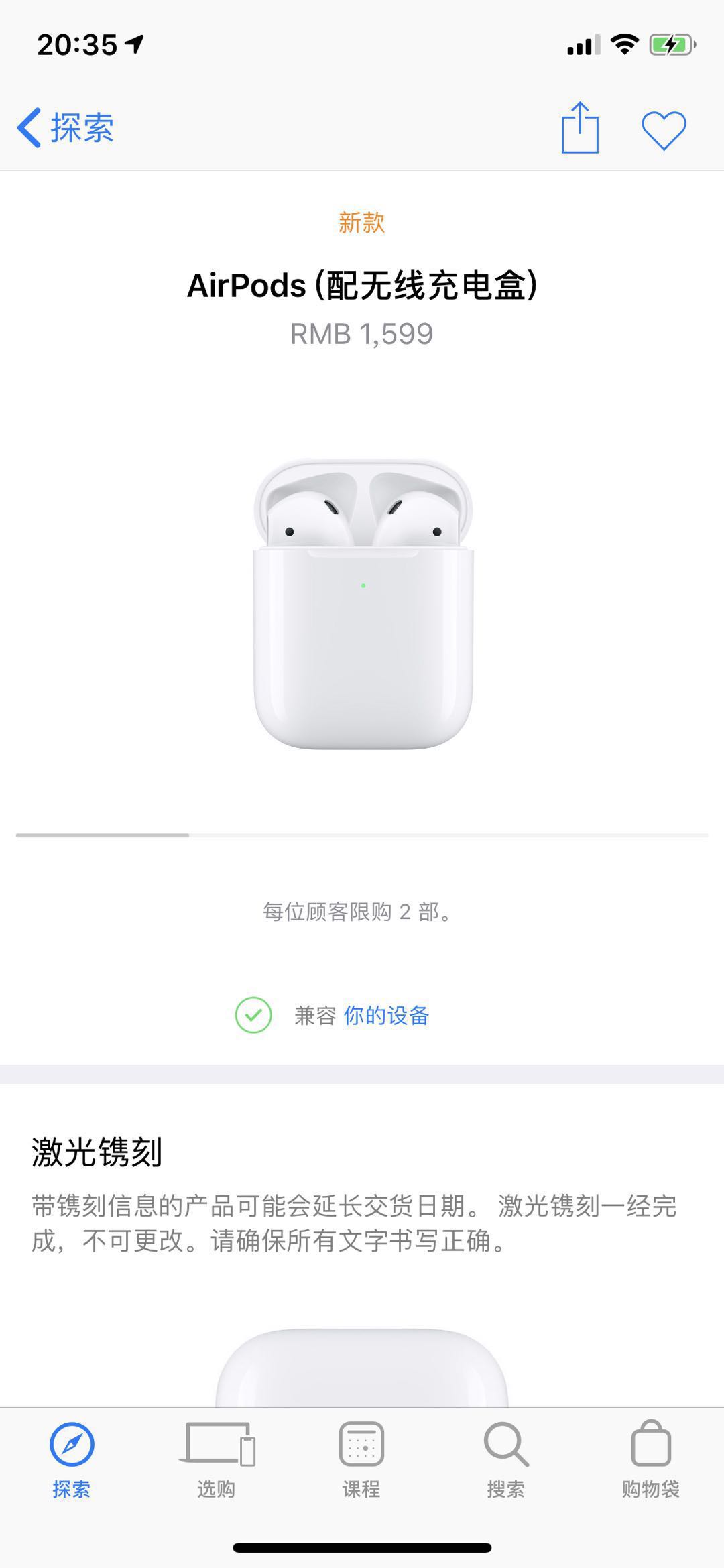
Task: Go back to 探索
Action: pos(66,127)
